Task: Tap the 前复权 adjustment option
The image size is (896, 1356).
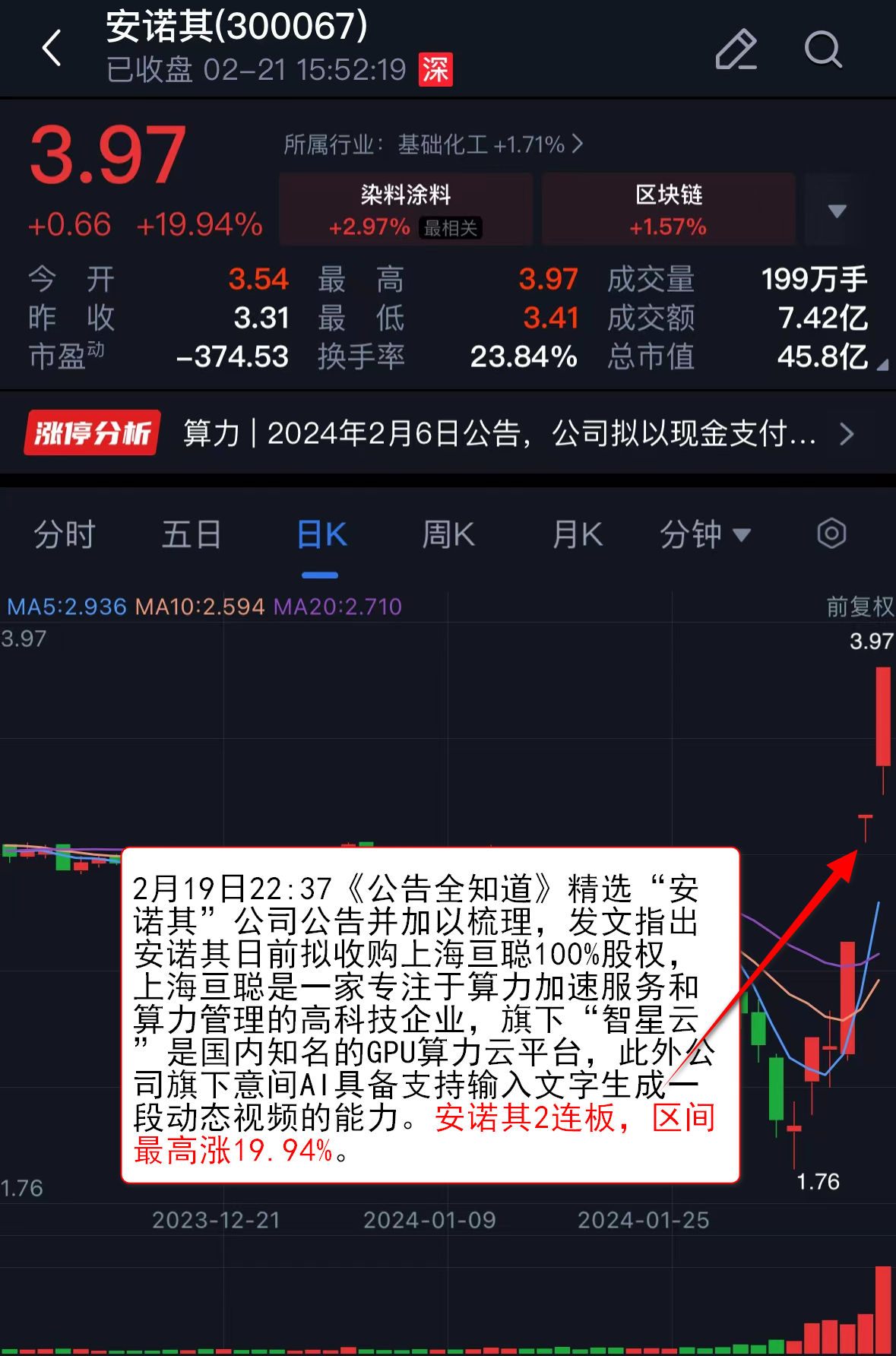Action: click(860, 607)
